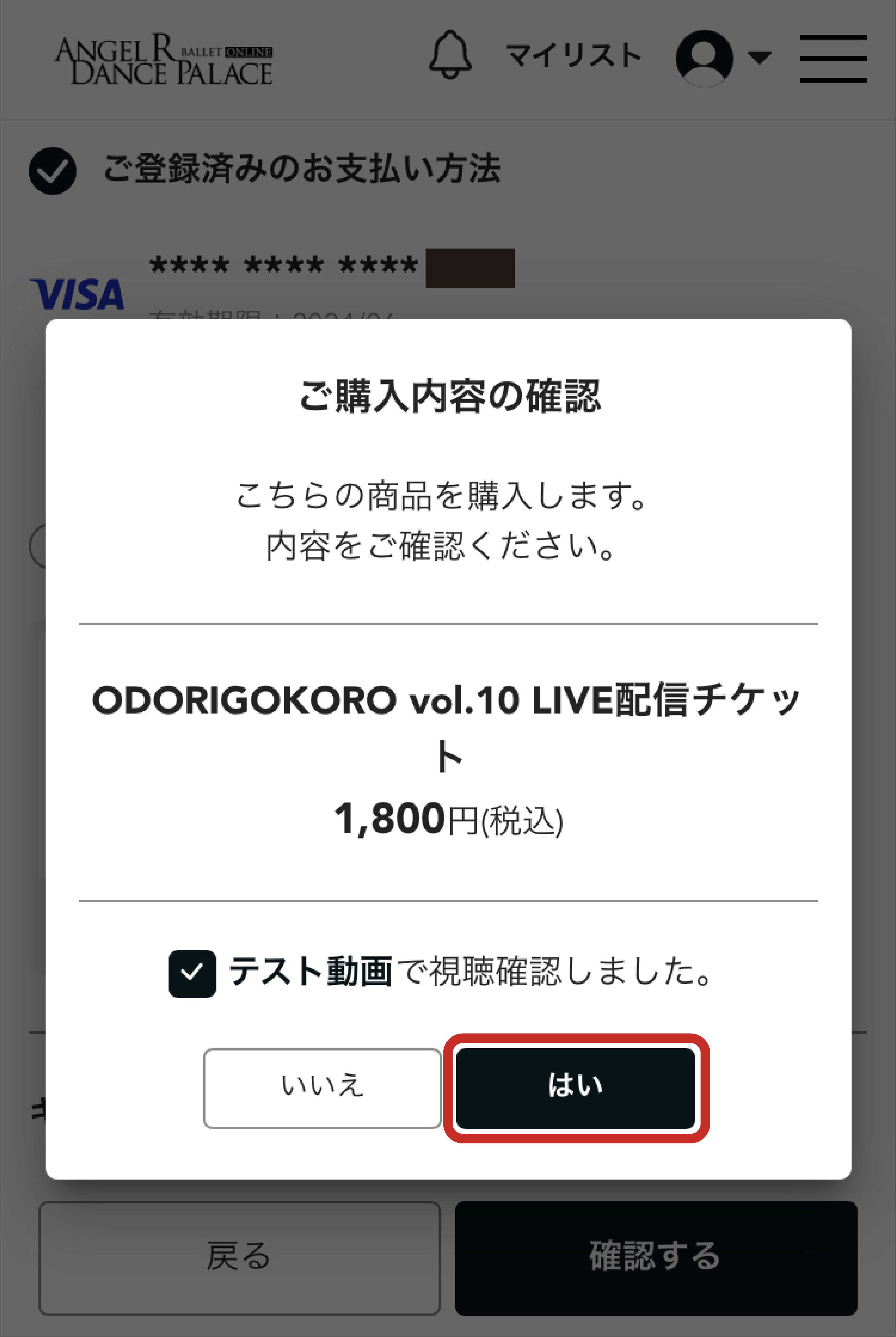Decline purchase with the いいえ button
Screen dimensions: 896x1337
pyautogui.click(x=322, y=1088)
